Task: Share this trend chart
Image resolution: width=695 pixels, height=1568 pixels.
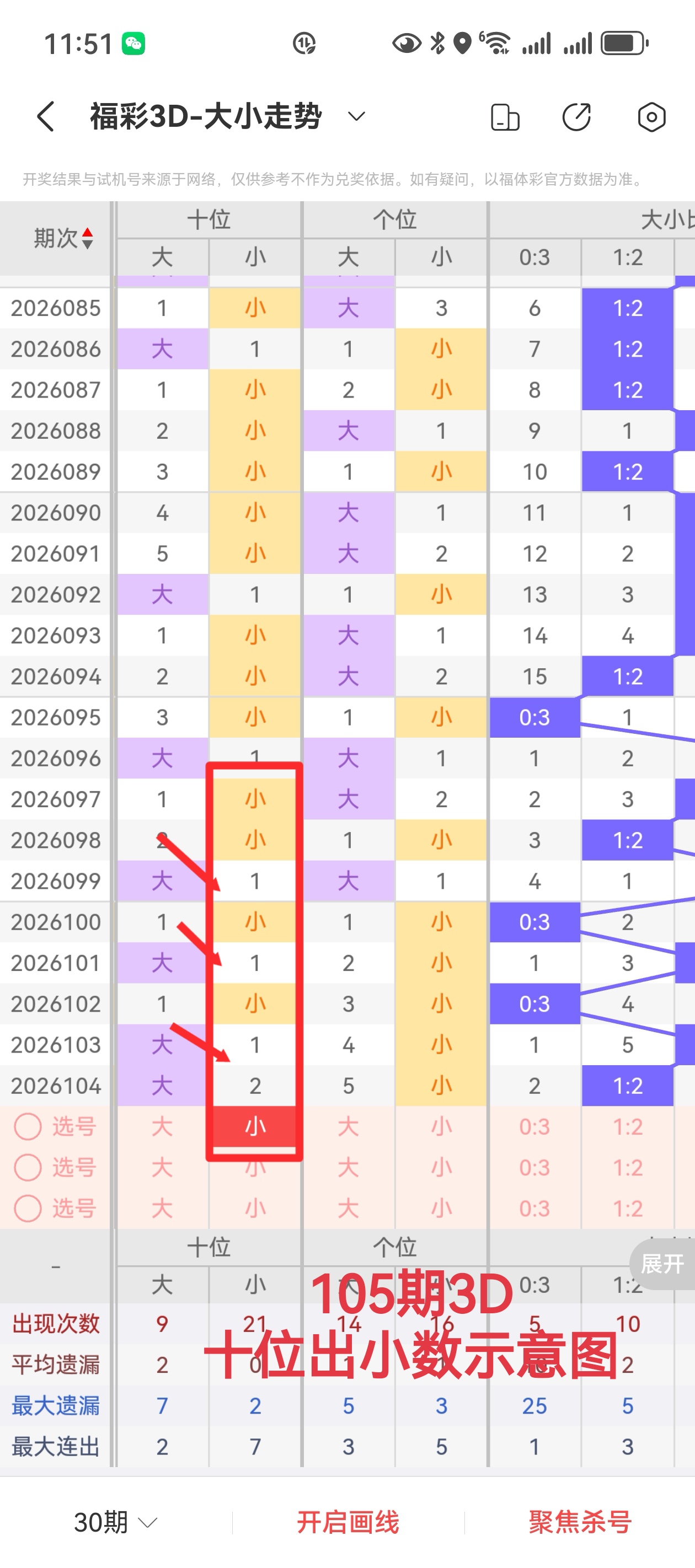Action: point(576,117)
